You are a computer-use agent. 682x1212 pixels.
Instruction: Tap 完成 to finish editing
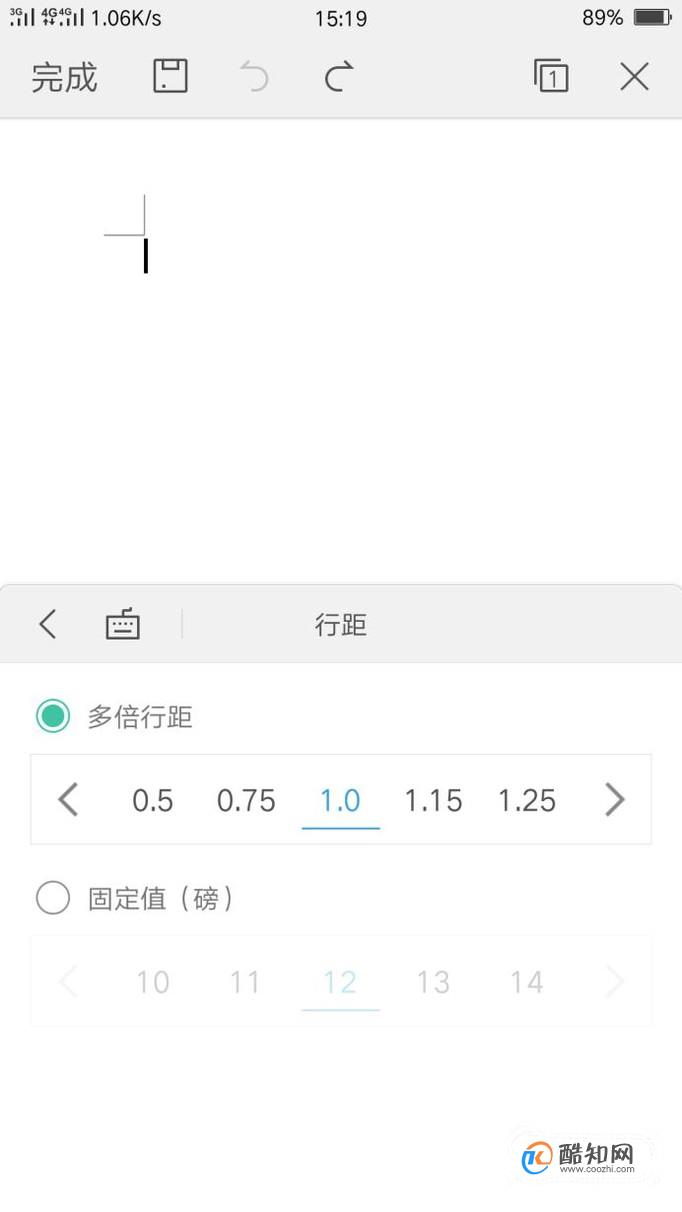click(x=64, y=77)
